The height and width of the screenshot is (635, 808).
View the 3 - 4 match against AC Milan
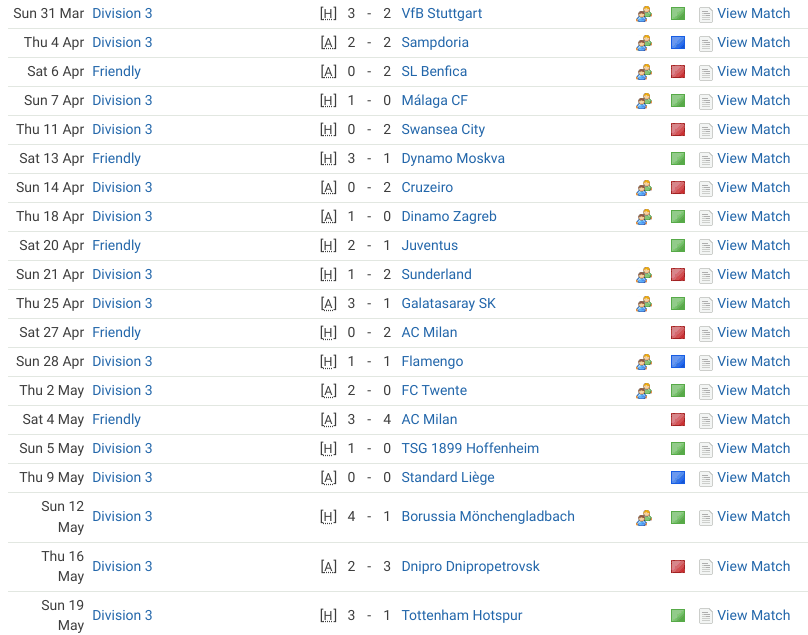pyautogui.click(x=753, y=419)
